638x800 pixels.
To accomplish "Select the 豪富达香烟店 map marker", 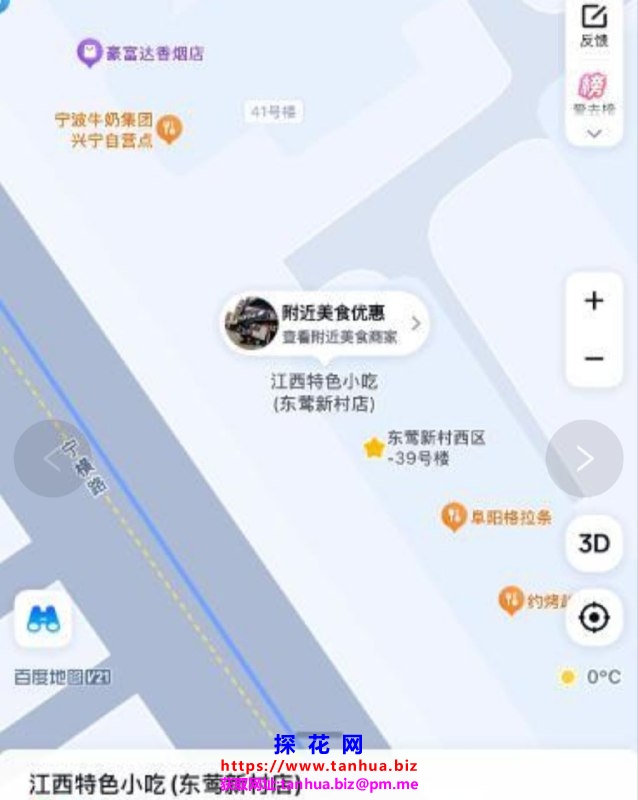I will click(x=90, y=53).
